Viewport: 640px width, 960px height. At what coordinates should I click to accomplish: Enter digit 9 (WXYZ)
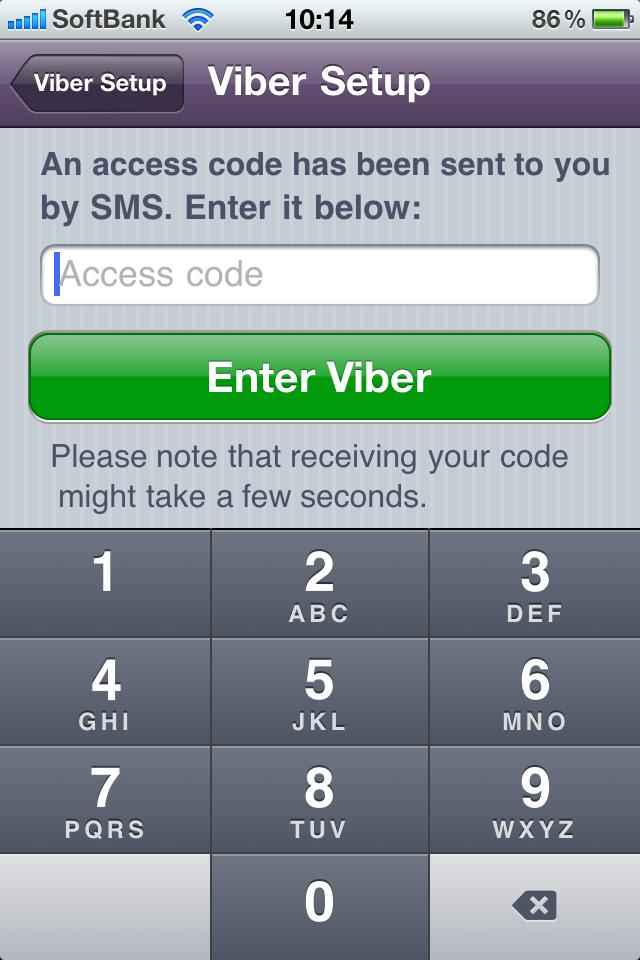535,800
